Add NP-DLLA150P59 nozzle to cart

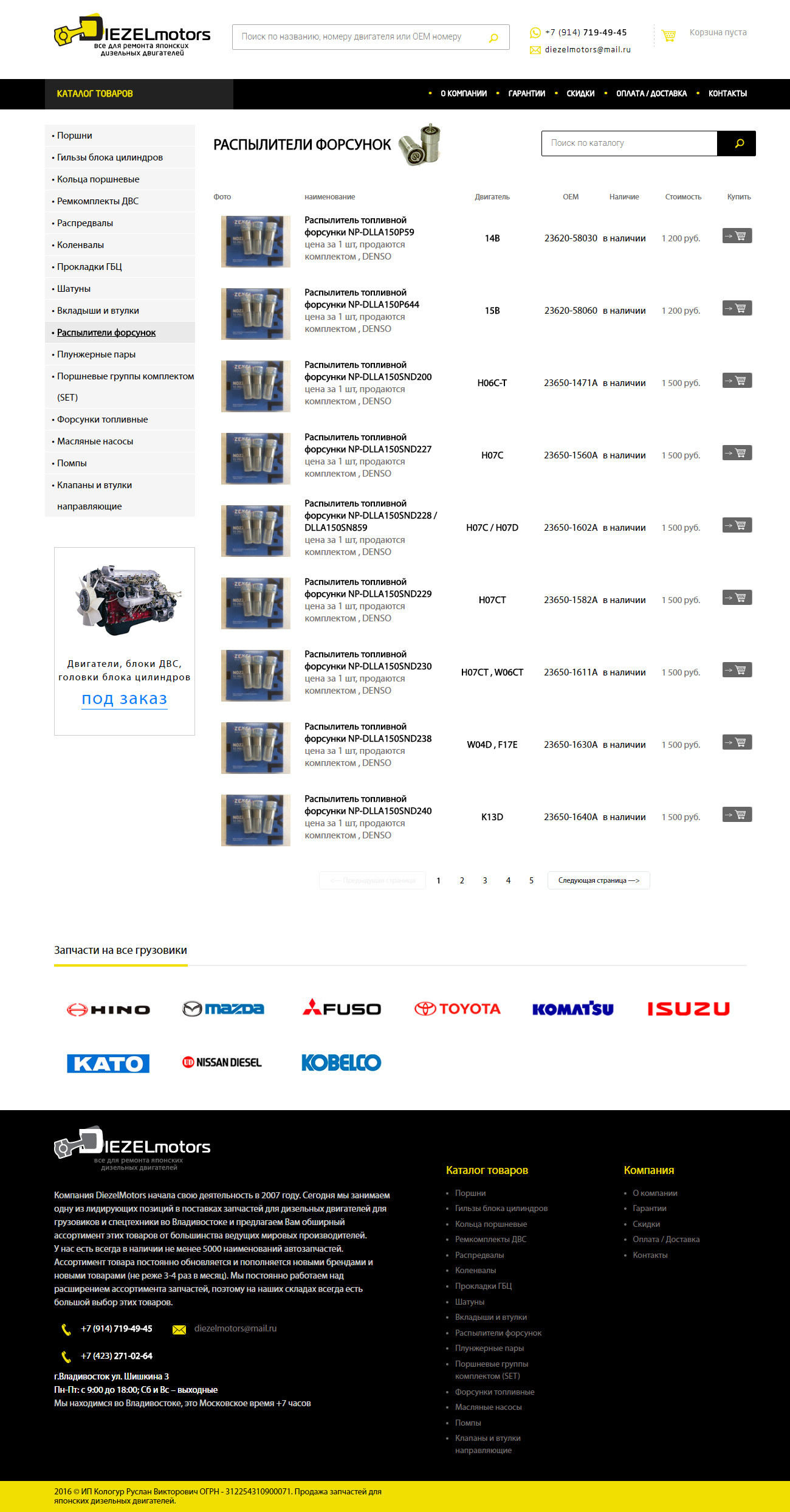737,236
